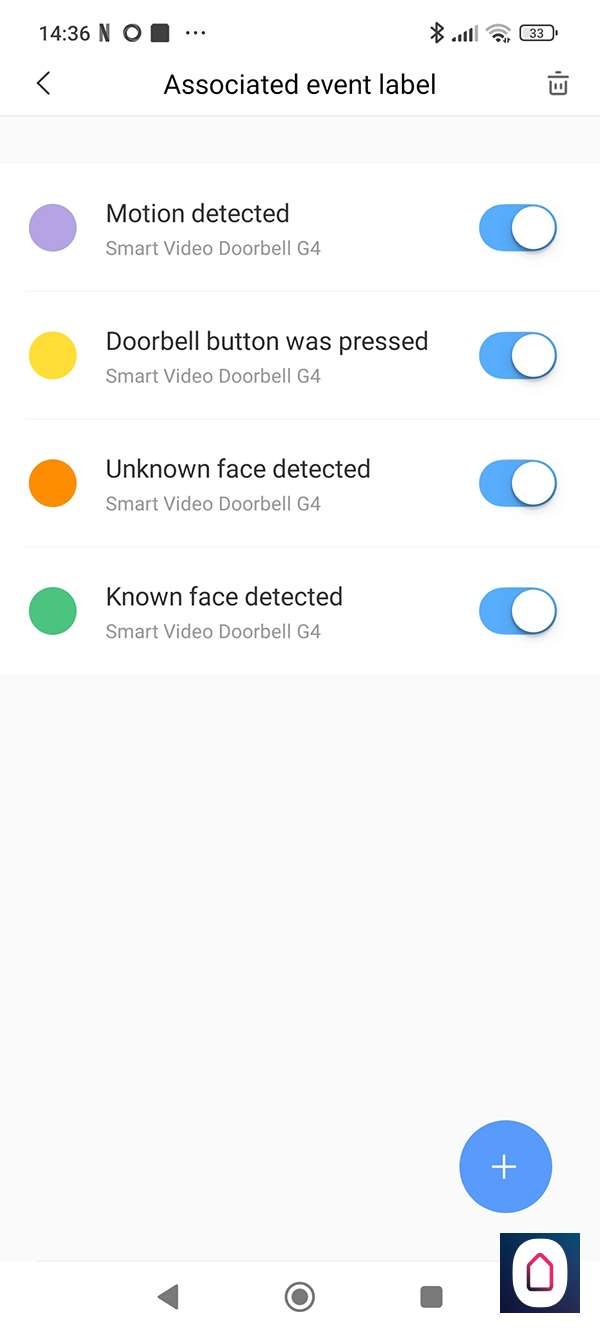Toggle off Unknown face detected
Screen dimensions: 600x1333
click(x=517, y=484)
